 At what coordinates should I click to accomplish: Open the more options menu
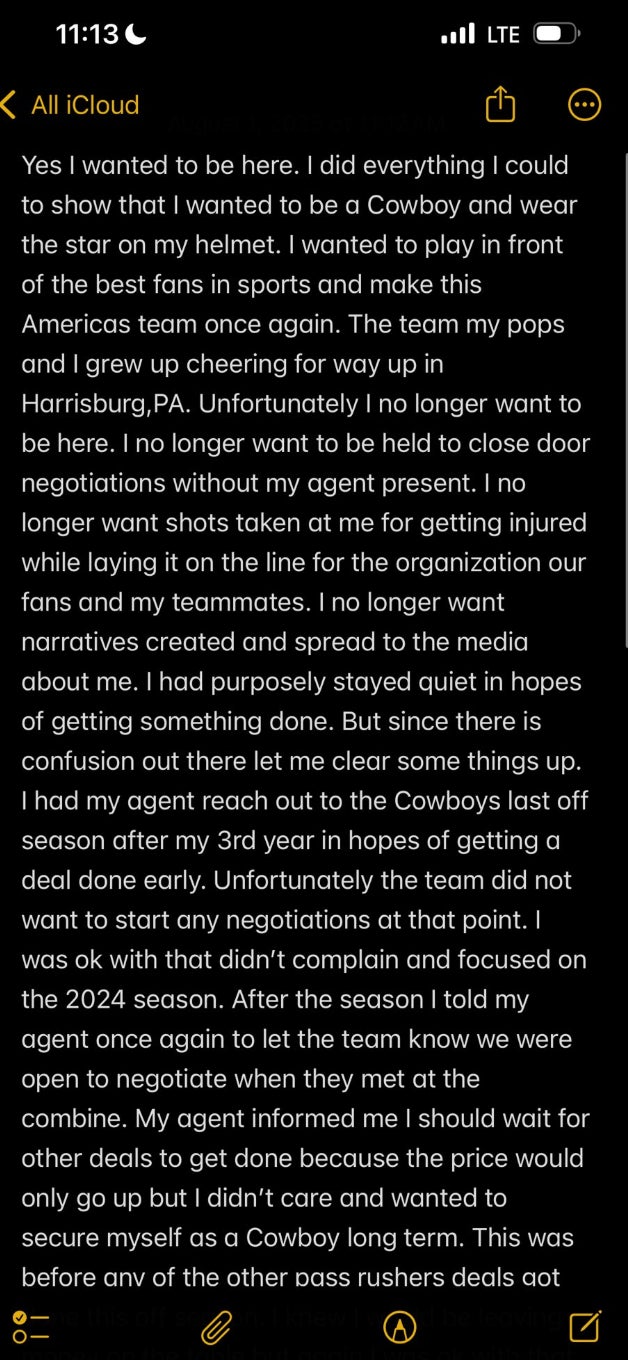click(x=584, y=105)
